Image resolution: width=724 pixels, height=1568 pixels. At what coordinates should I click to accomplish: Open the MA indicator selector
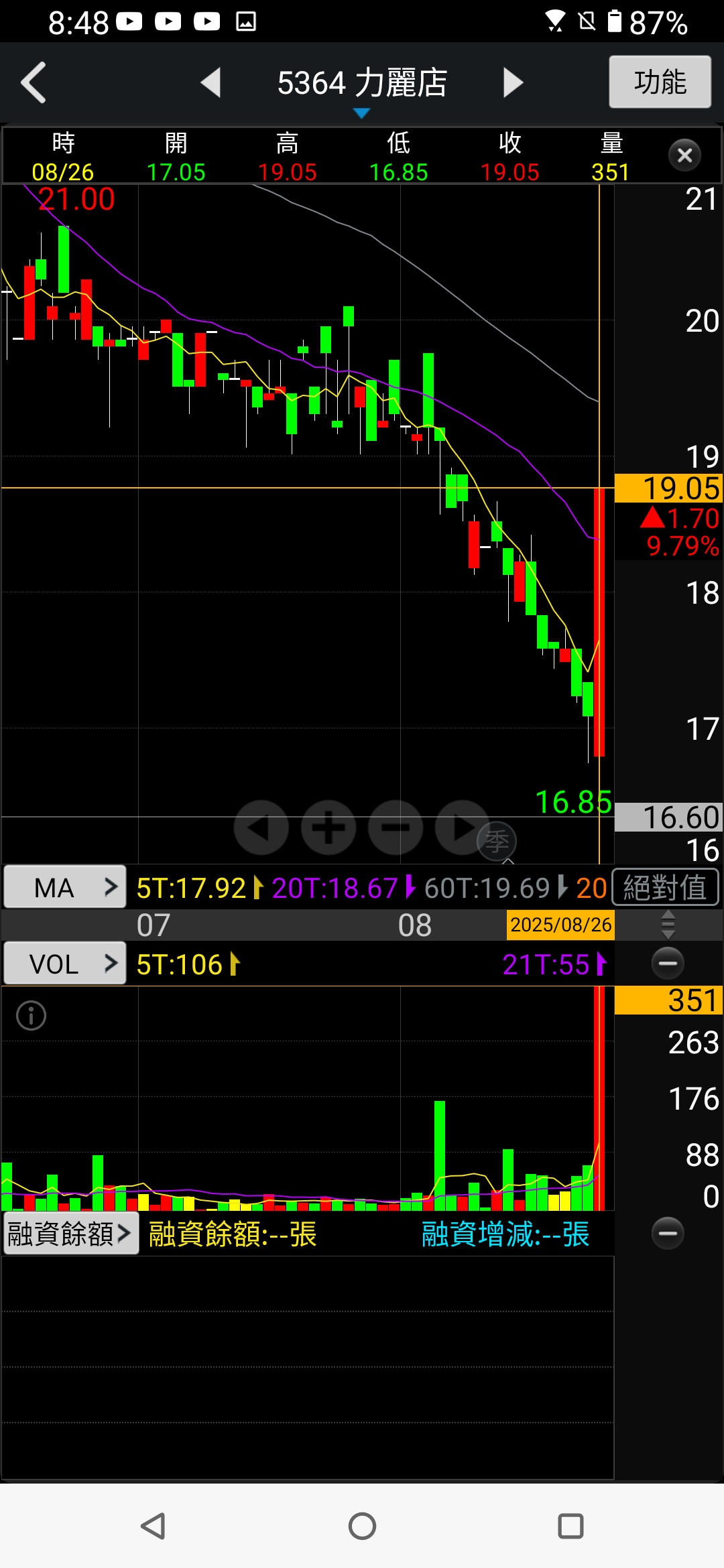click(x=65, y=887)
